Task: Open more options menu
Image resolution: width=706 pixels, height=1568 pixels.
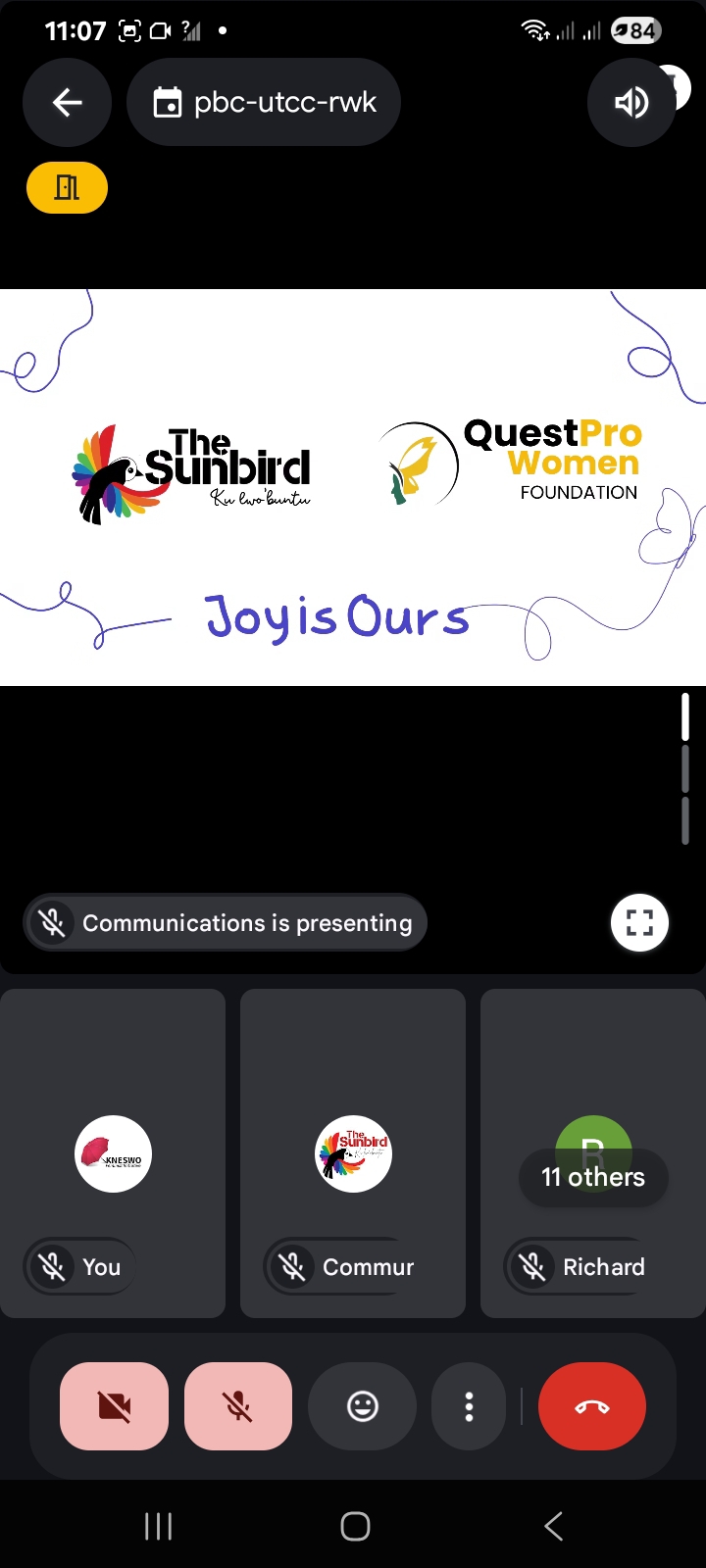Action: pos(469,1406)
